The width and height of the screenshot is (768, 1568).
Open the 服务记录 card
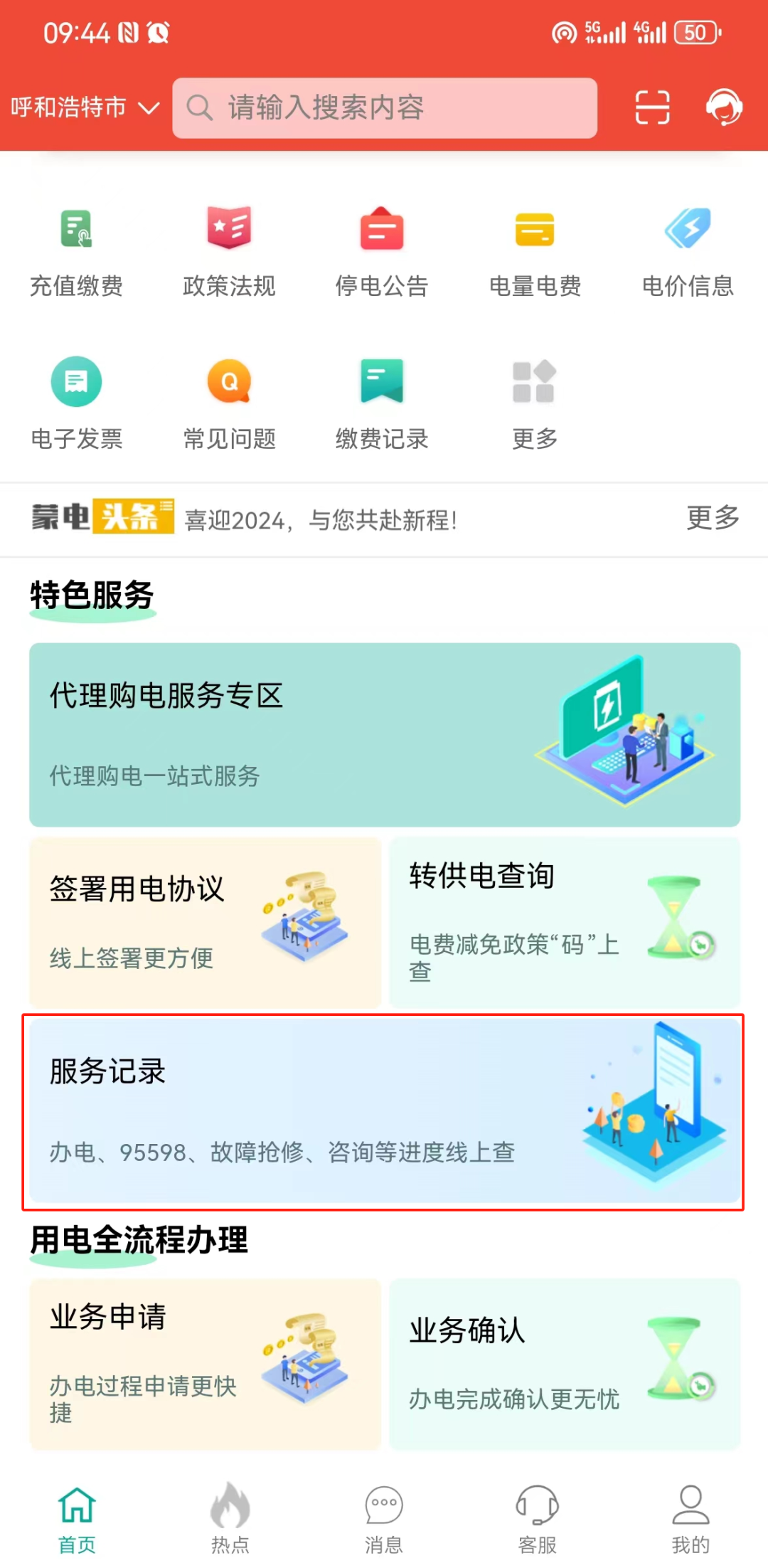coord(384,1111)
